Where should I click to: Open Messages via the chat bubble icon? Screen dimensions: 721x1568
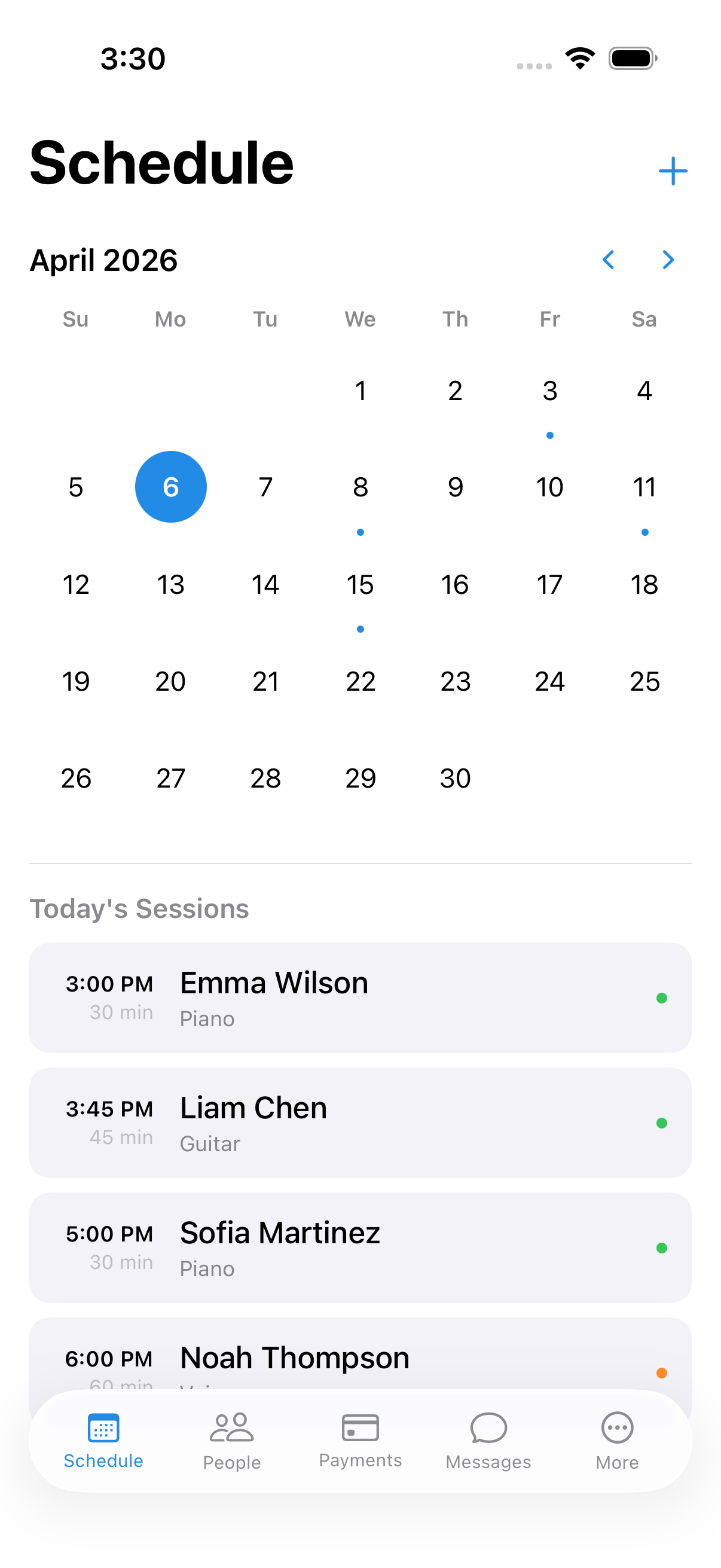coord(488,1427)
